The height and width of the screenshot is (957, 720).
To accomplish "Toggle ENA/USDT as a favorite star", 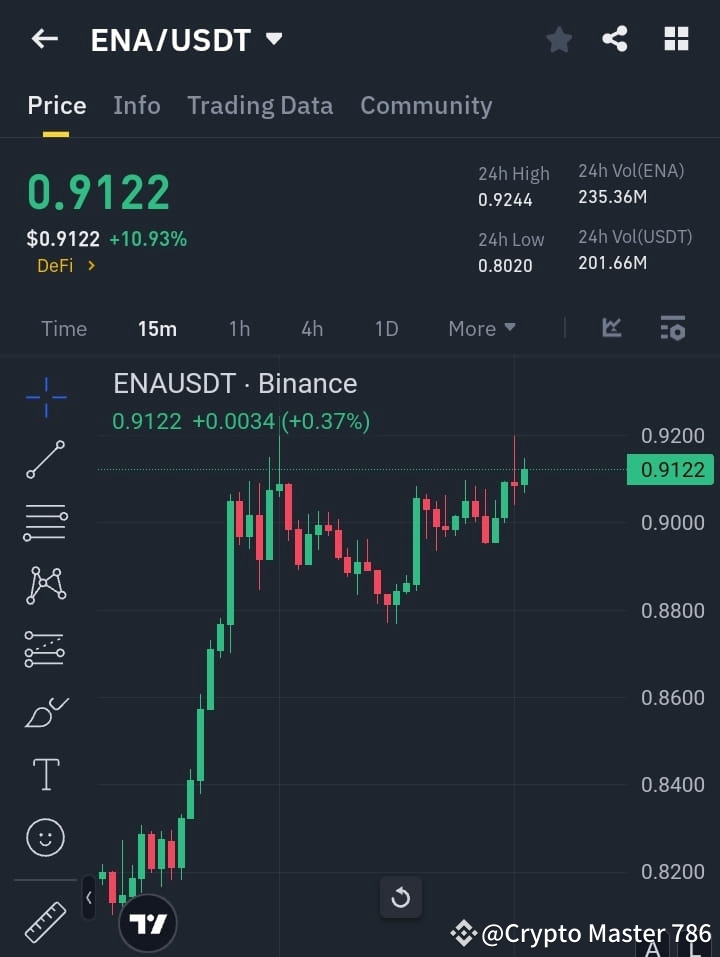I will [x=558, y=39].
